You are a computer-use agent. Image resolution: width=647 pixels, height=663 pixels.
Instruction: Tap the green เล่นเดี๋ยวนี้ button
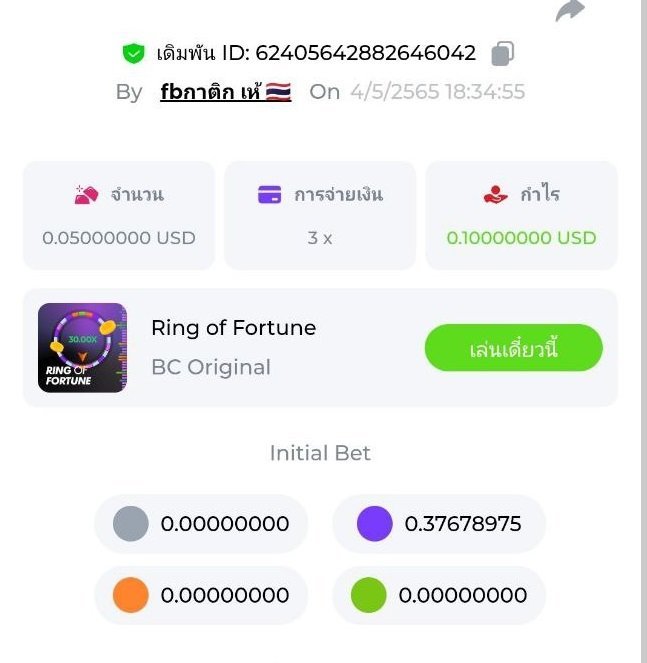[513, 348]
